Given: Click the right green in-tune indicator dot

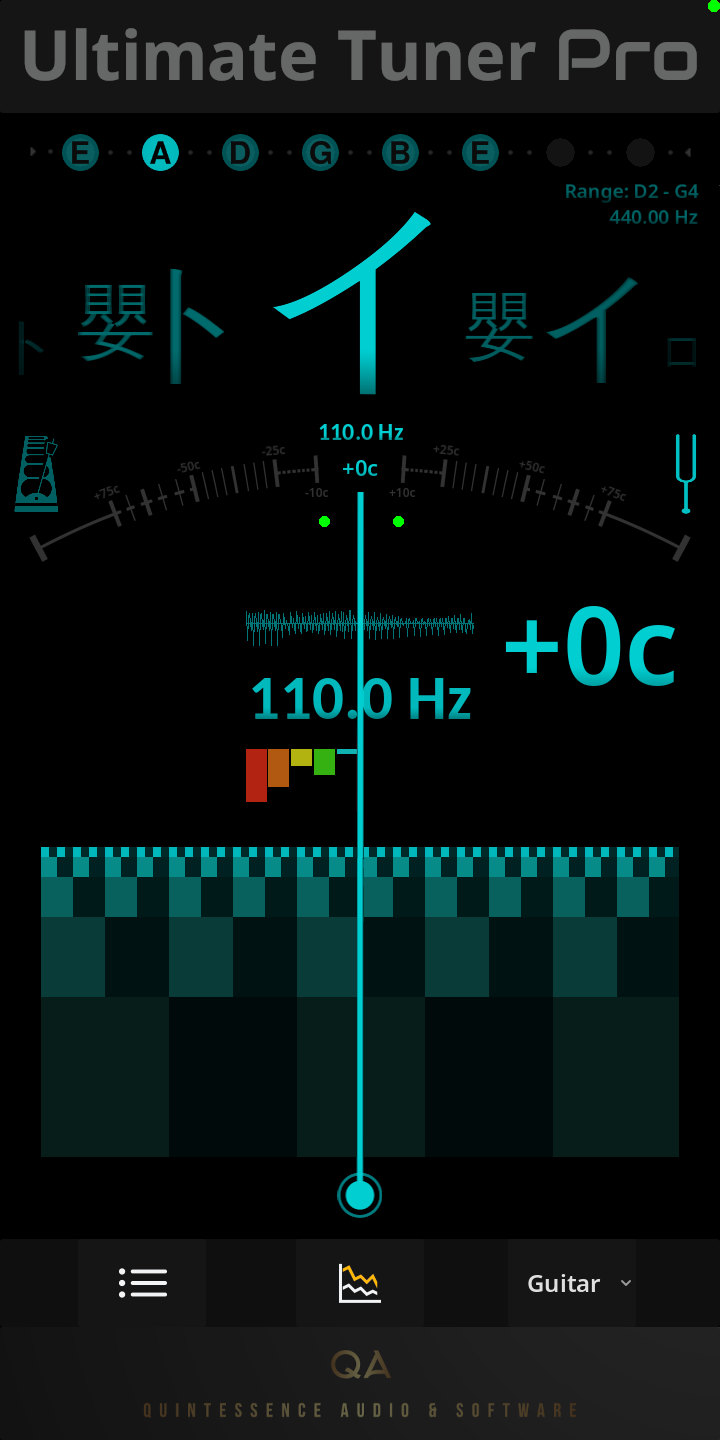Looking at the screenshot, I should click(x=398, y=521).
